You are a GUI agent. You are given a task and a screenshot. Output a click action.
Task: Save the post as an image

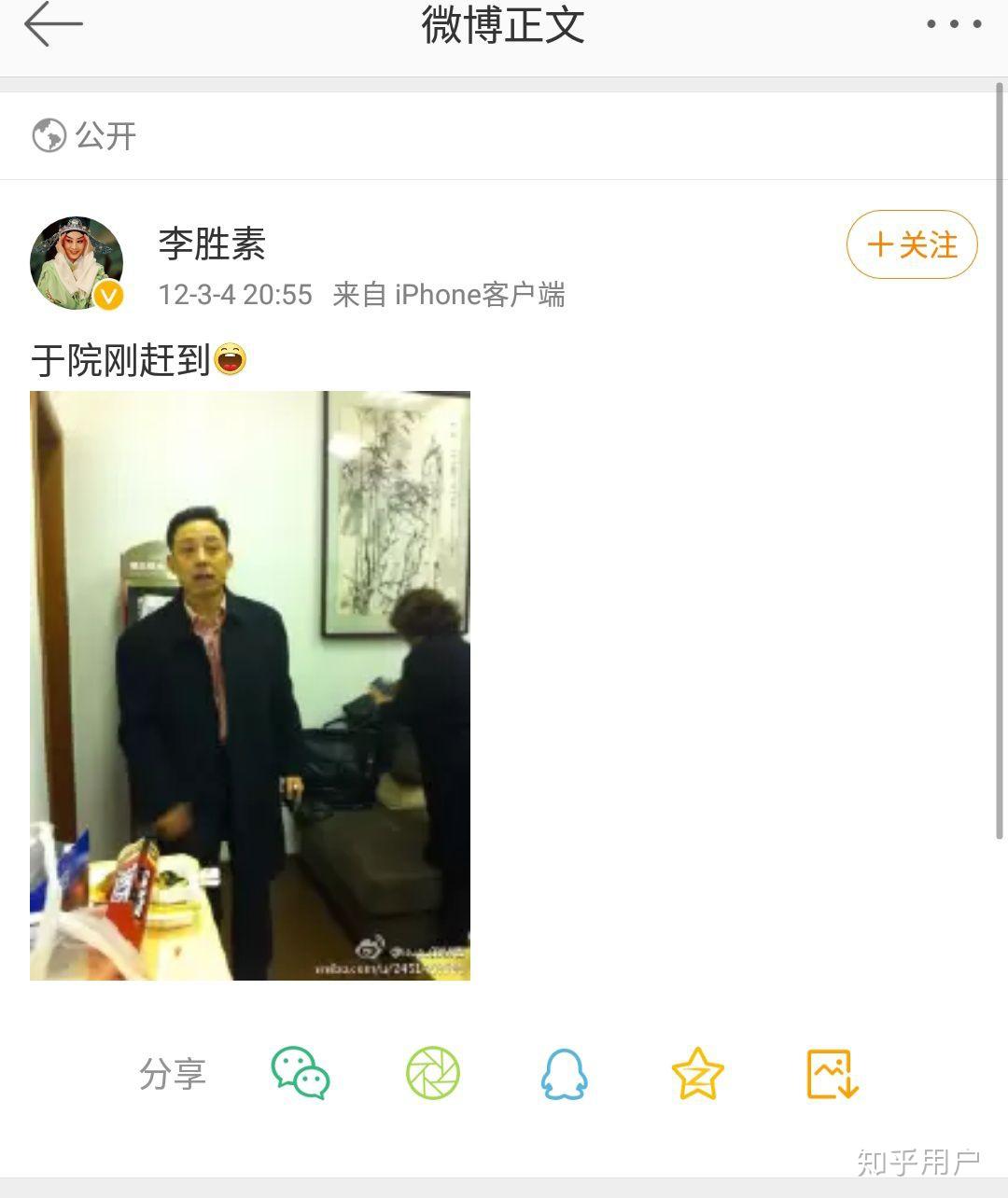(x=832, y=1074)
